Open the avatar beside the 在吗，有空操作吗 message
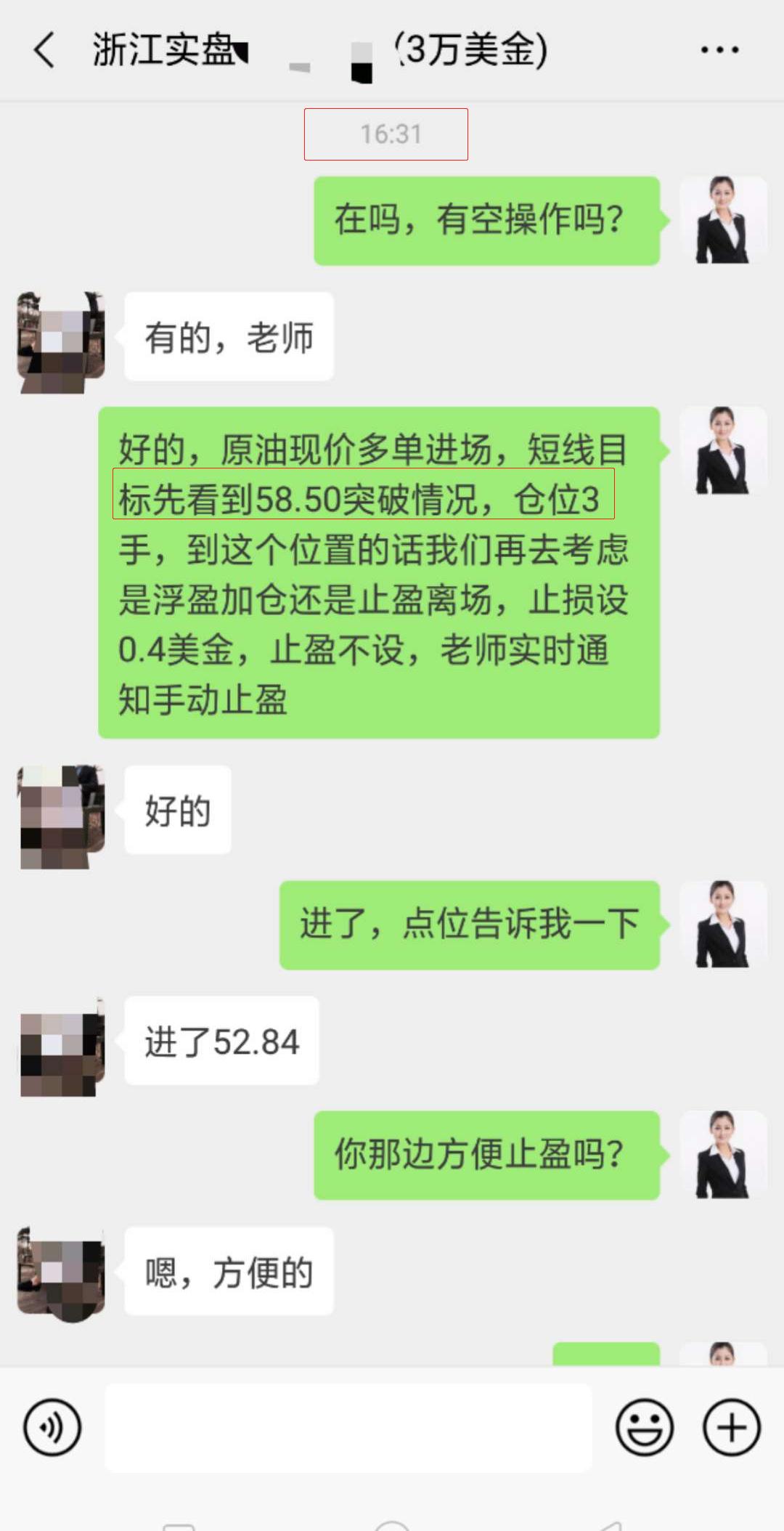Screen dimensions: 784x1531 click(x=723, y=220)
